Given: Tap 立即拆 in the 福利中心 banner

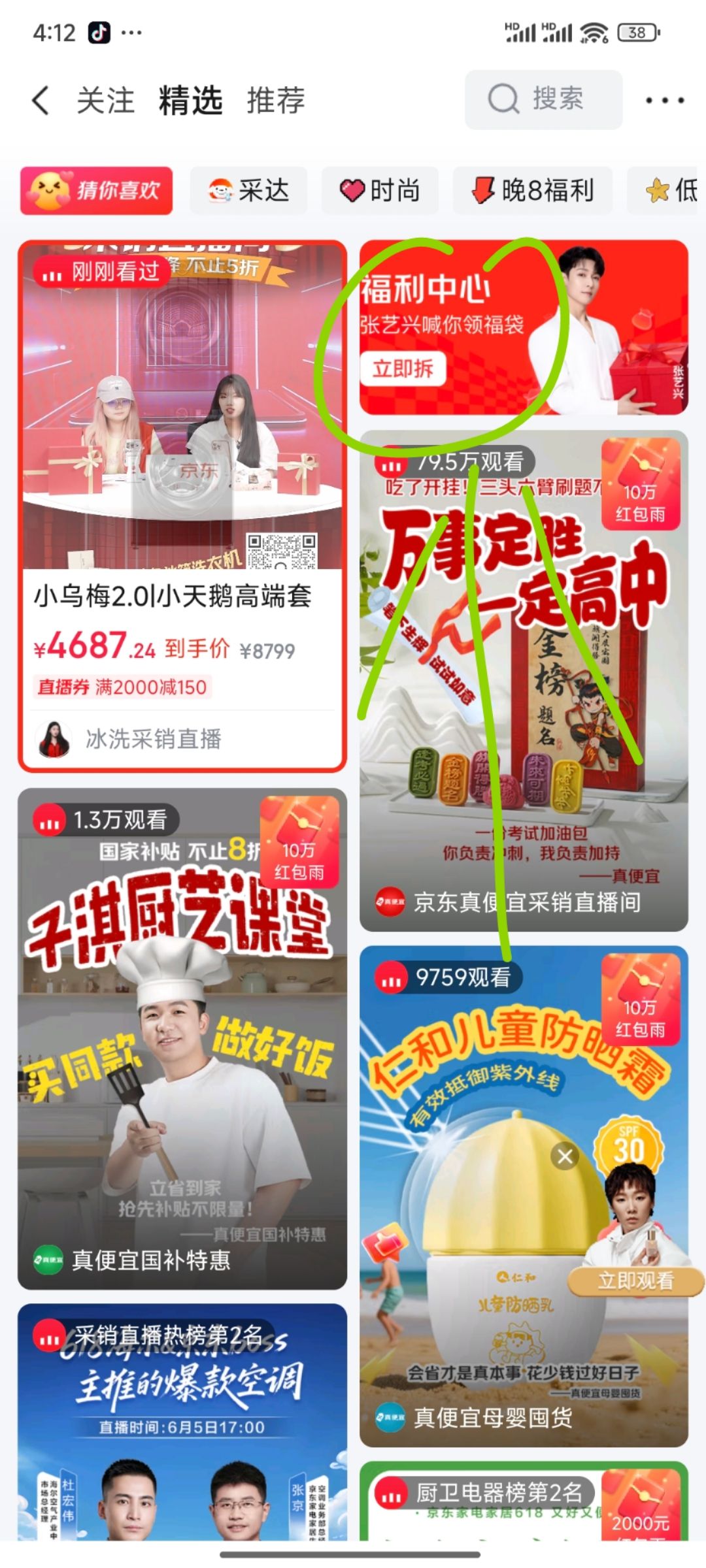Looking at the screenshot, I should pyautogui.click(x=403, y=369).
